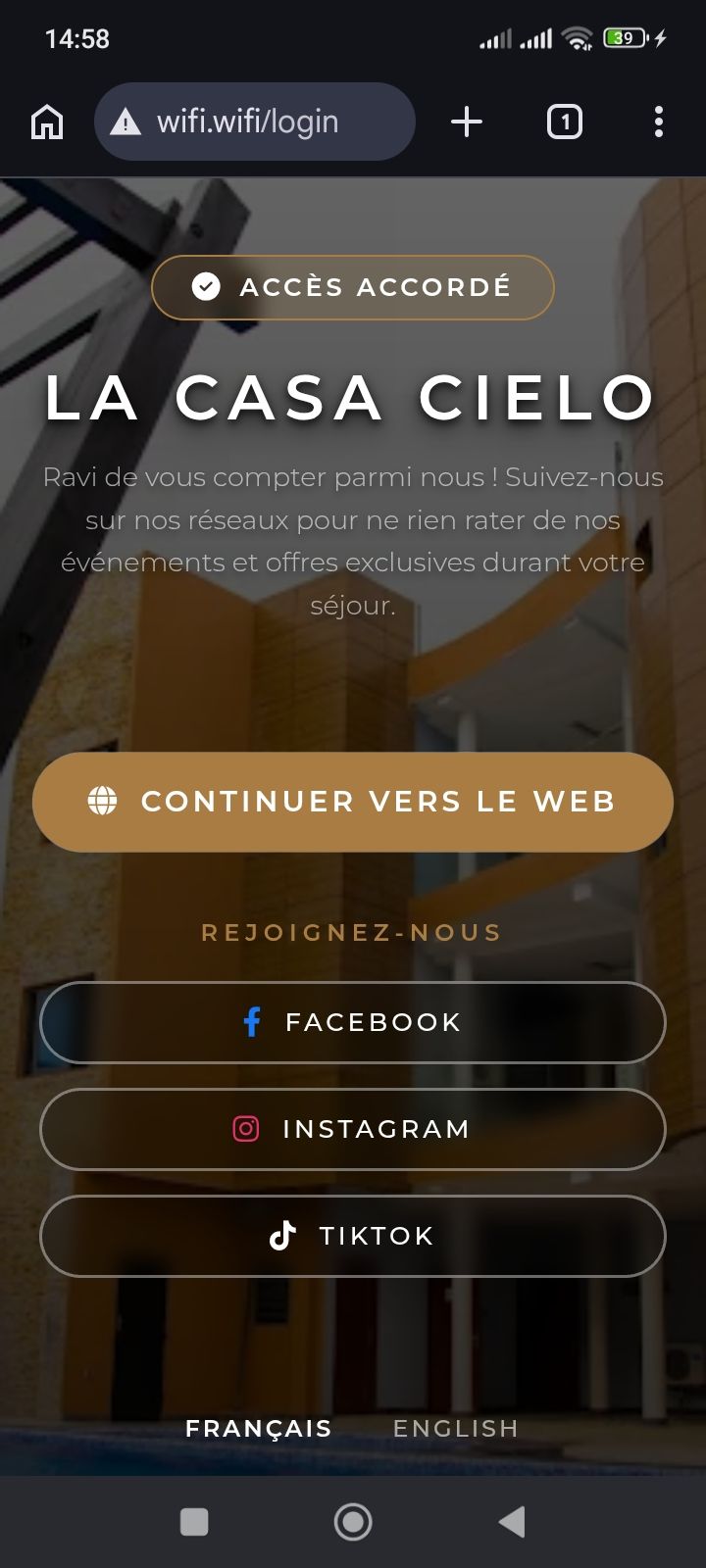The height and width of the screenshot is (1568, 706).
Task: Open the tab switcher
Action: [564, 122]
